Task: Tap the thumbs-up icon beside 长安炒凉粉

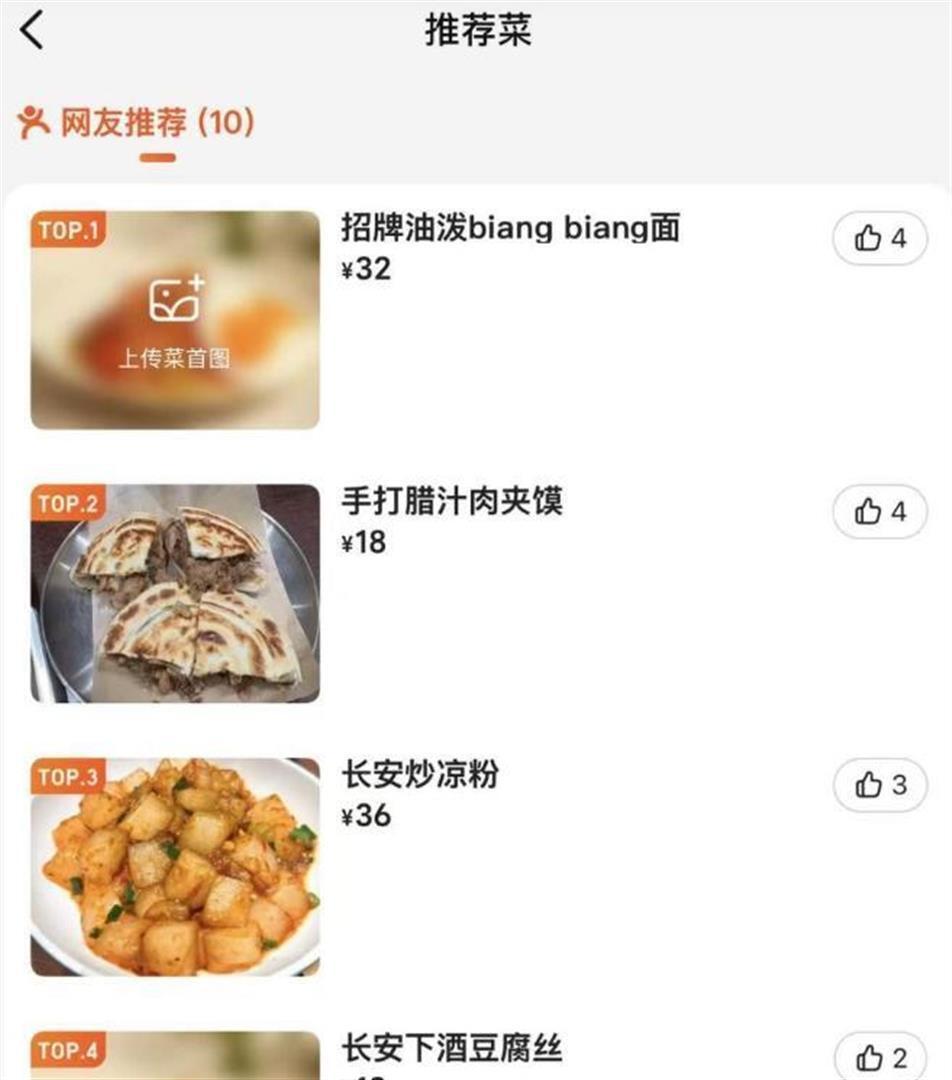Action: tap(879, 787)
